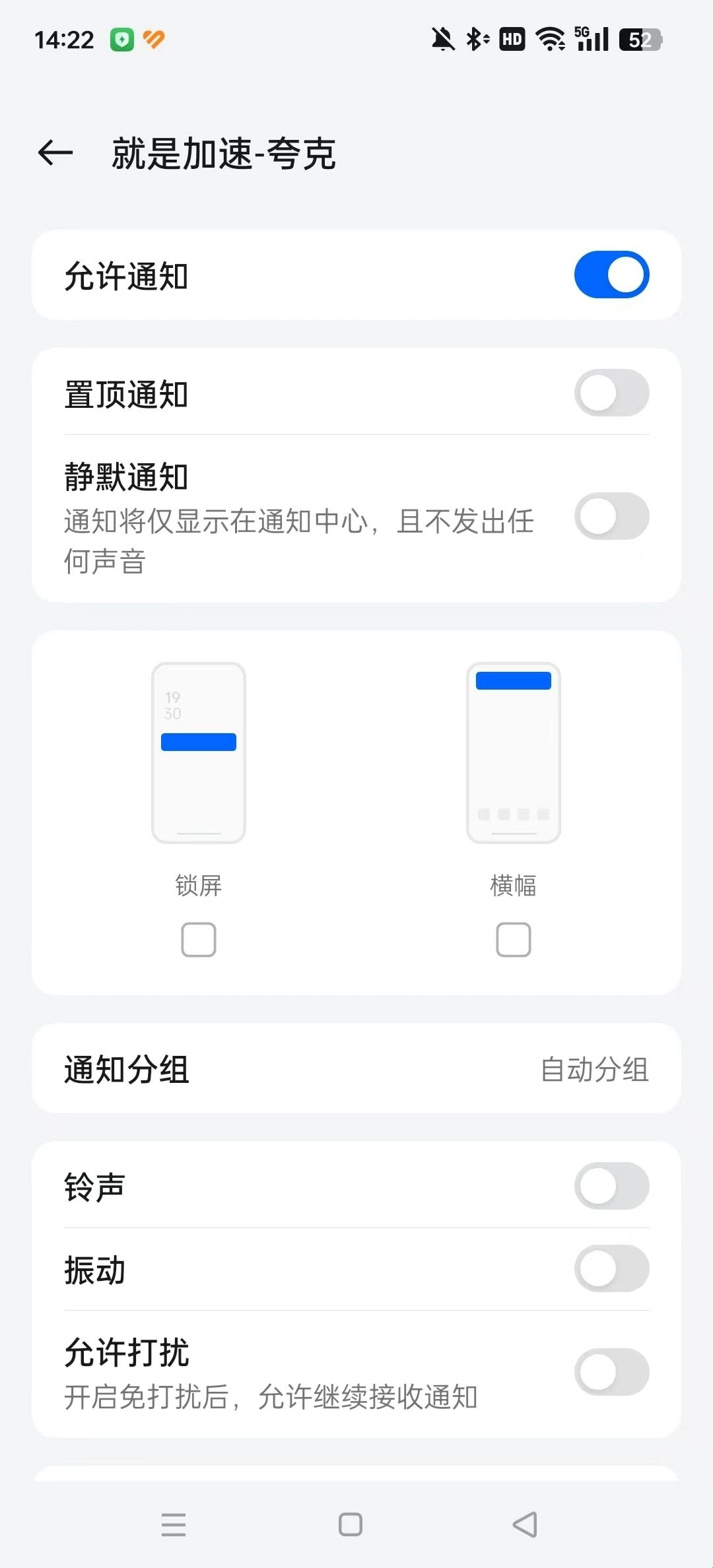Check the 锁屏 lock screen checkbox
Image resolution: width=713 pixels, height=1568 pixels.
(x=199, y=939)
